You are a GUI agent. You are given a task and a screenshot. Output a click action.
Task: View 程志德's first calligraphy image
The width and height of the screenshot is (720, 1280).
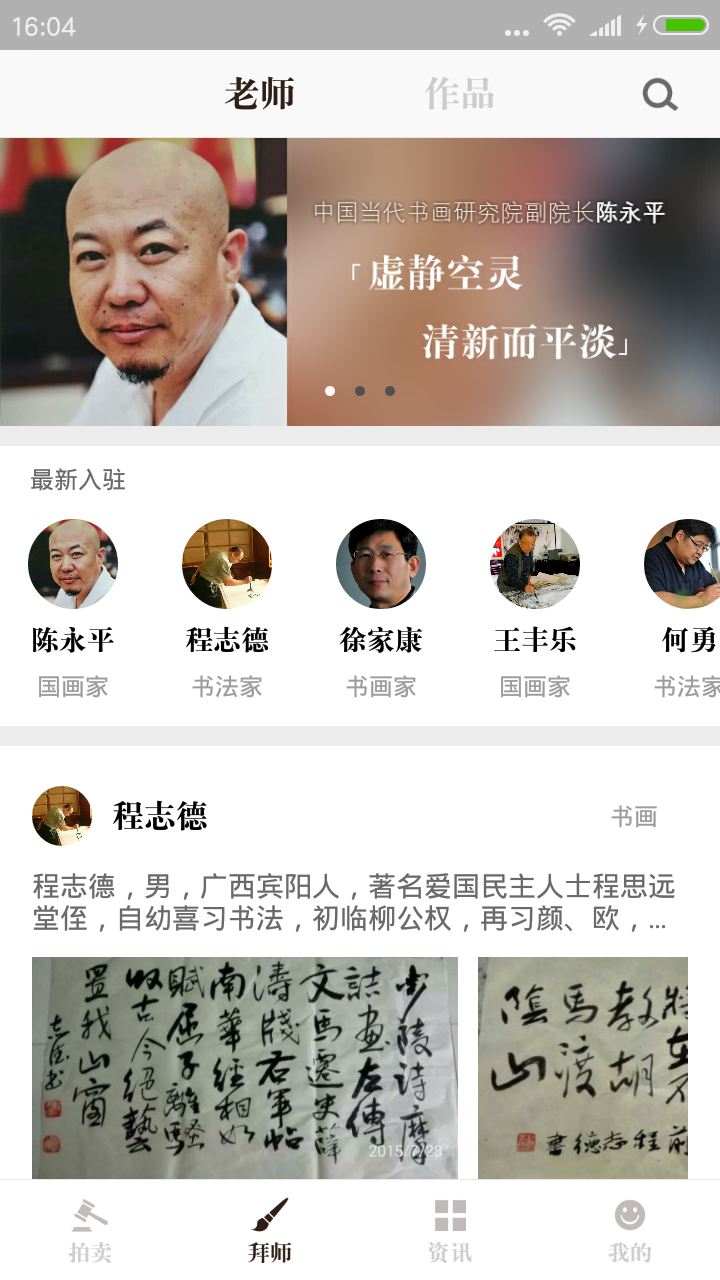pos(245,1067)
